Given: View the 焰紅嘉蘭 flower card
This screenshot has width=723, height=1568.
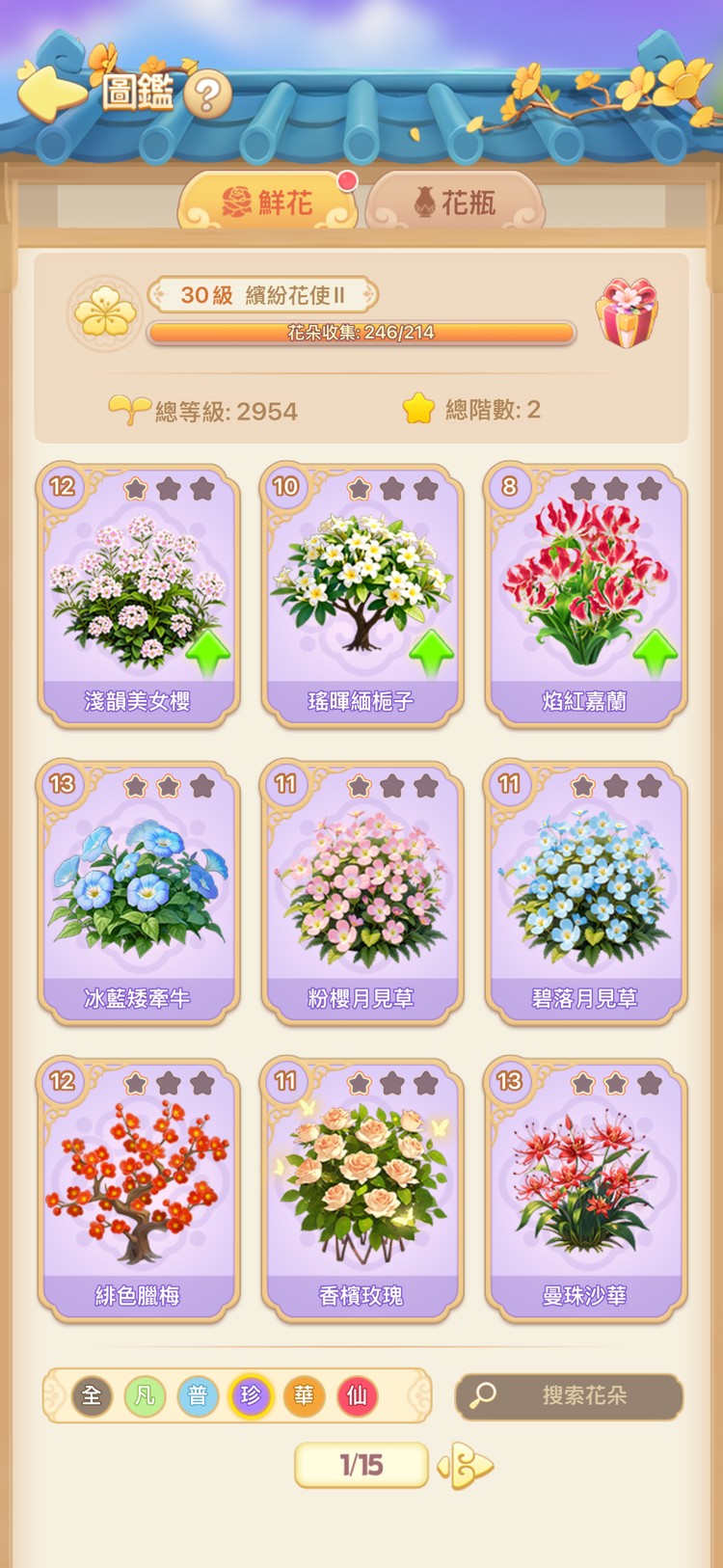Looking at the screenshot, I should pyautogui.click(x=585, y=595).
